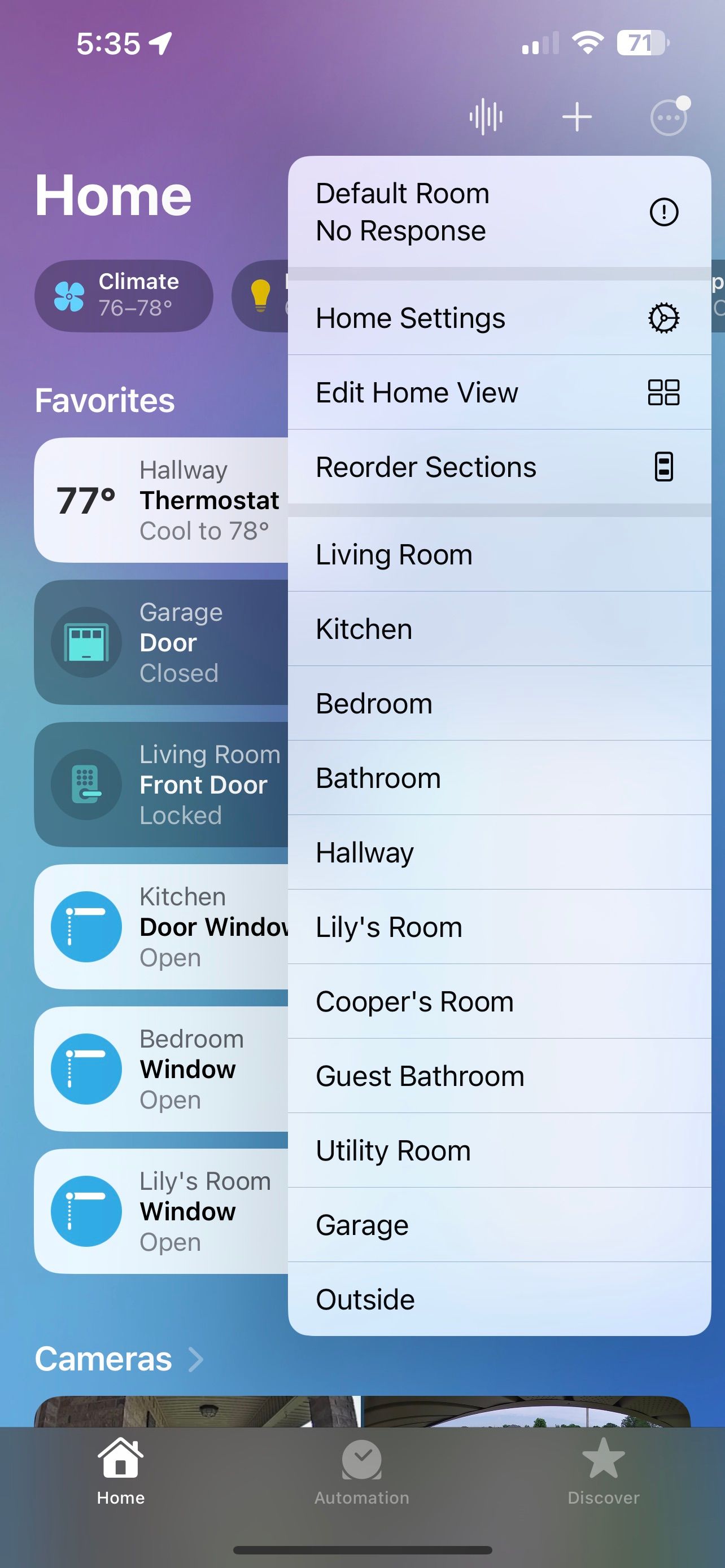Tap the Climate fan icon
725x1568 pixels.
click(69, 296)
